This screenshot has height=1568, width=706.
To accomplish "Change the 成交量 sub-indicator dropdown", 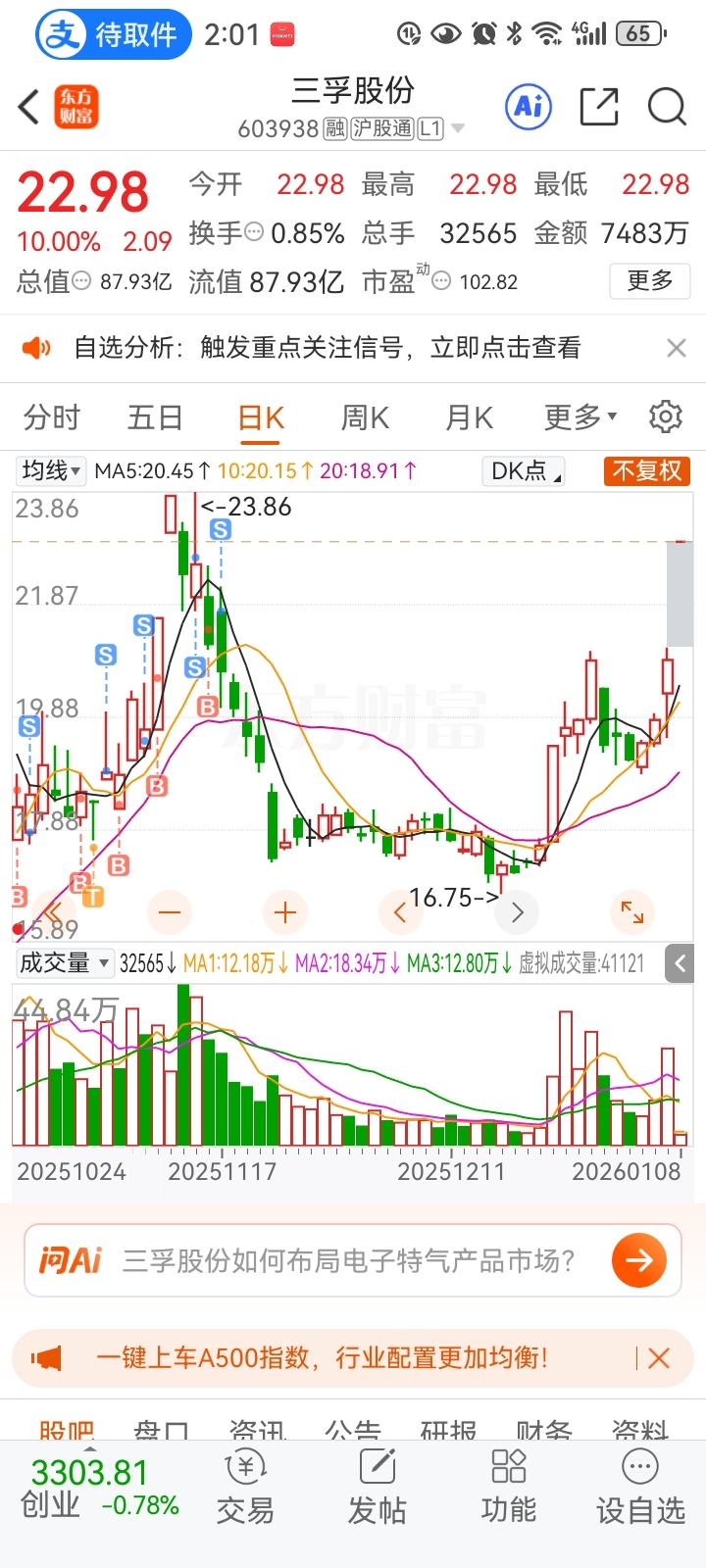I will (x=65, y=963).
